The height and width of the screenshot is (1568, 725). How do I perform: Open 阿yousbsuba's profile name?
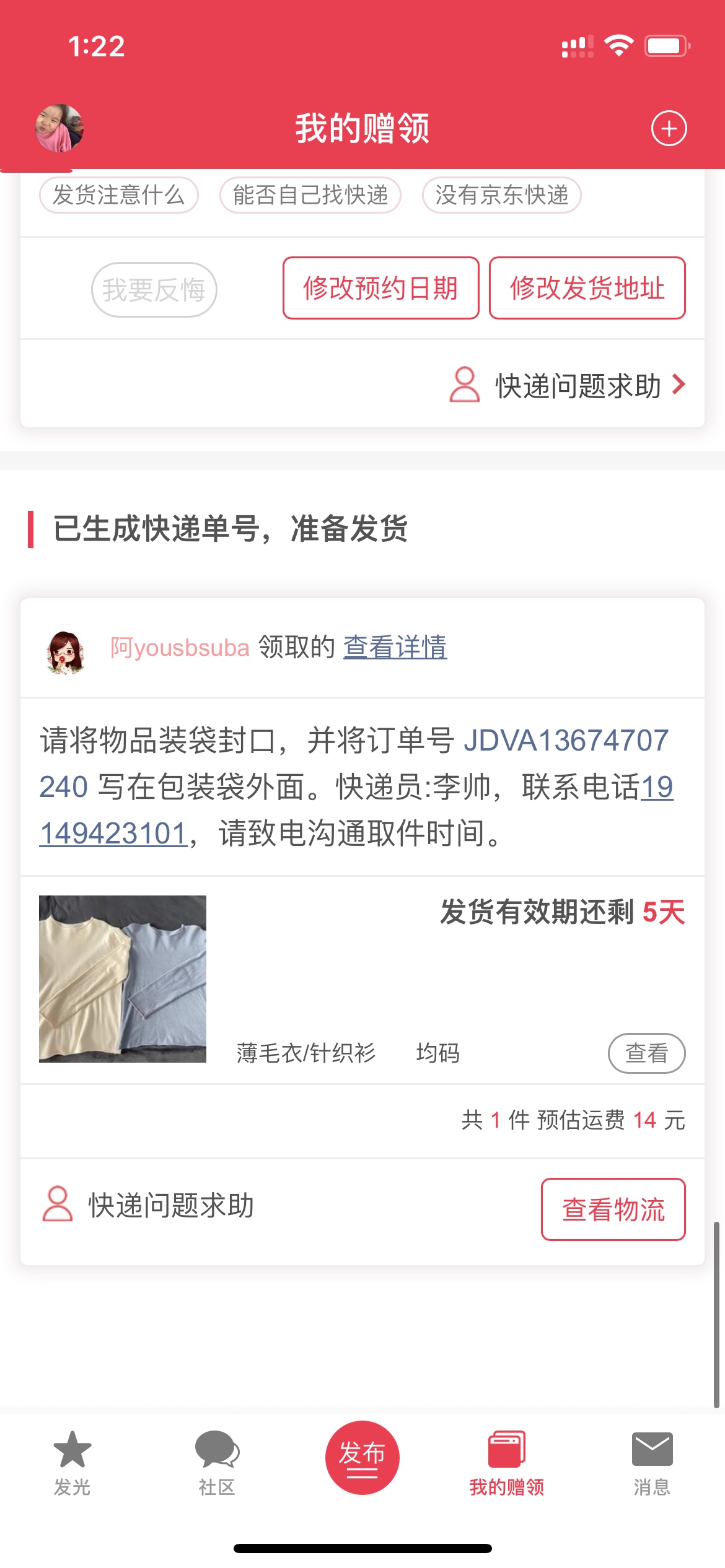[x=180, y=648]
